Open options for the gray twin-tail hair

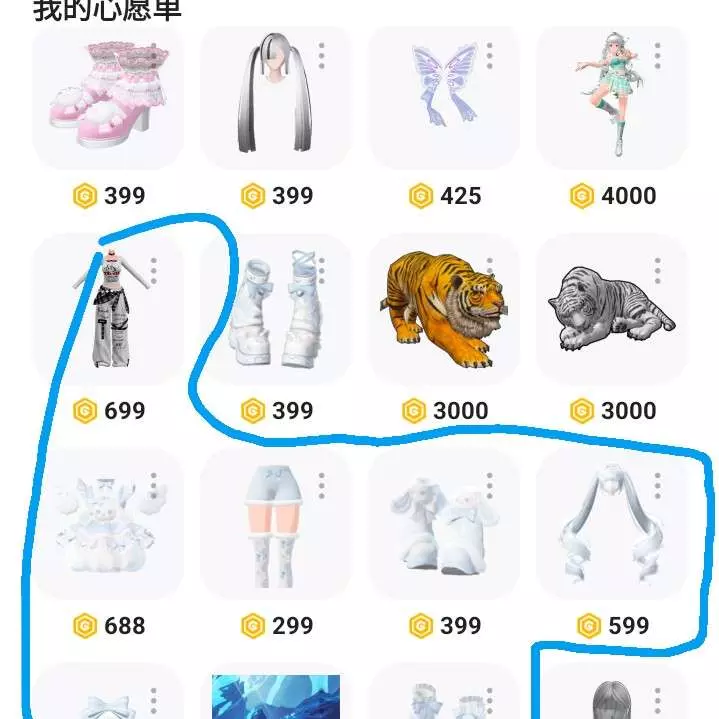(321, 56)
